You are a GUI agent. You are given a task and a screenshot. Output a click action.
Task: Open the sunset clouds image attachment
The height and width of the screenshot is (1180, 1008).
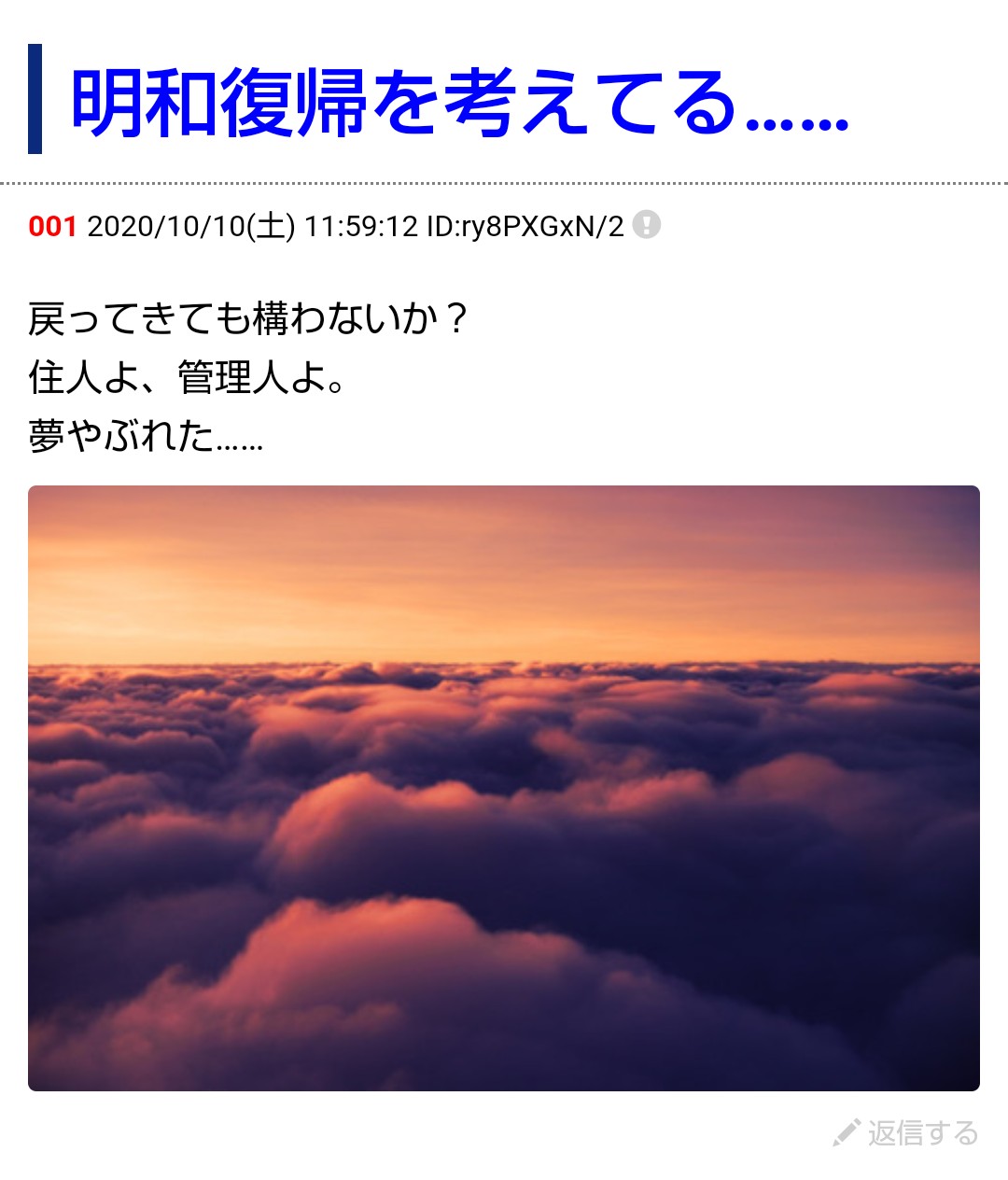[x=504, y=788]
